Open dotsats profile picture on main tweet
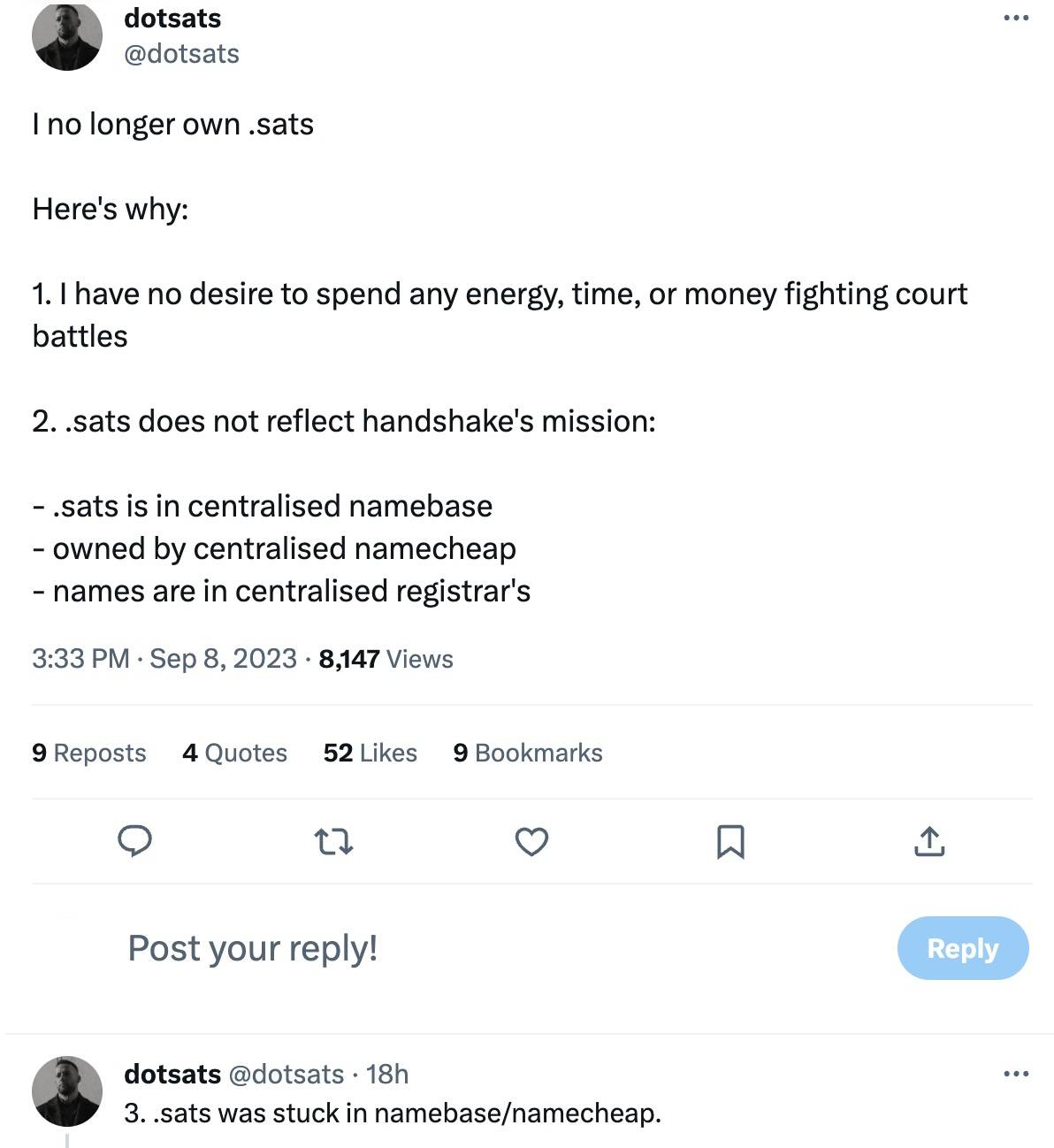Screen dimensions: 1054x1148 click(x=67, y=37)
